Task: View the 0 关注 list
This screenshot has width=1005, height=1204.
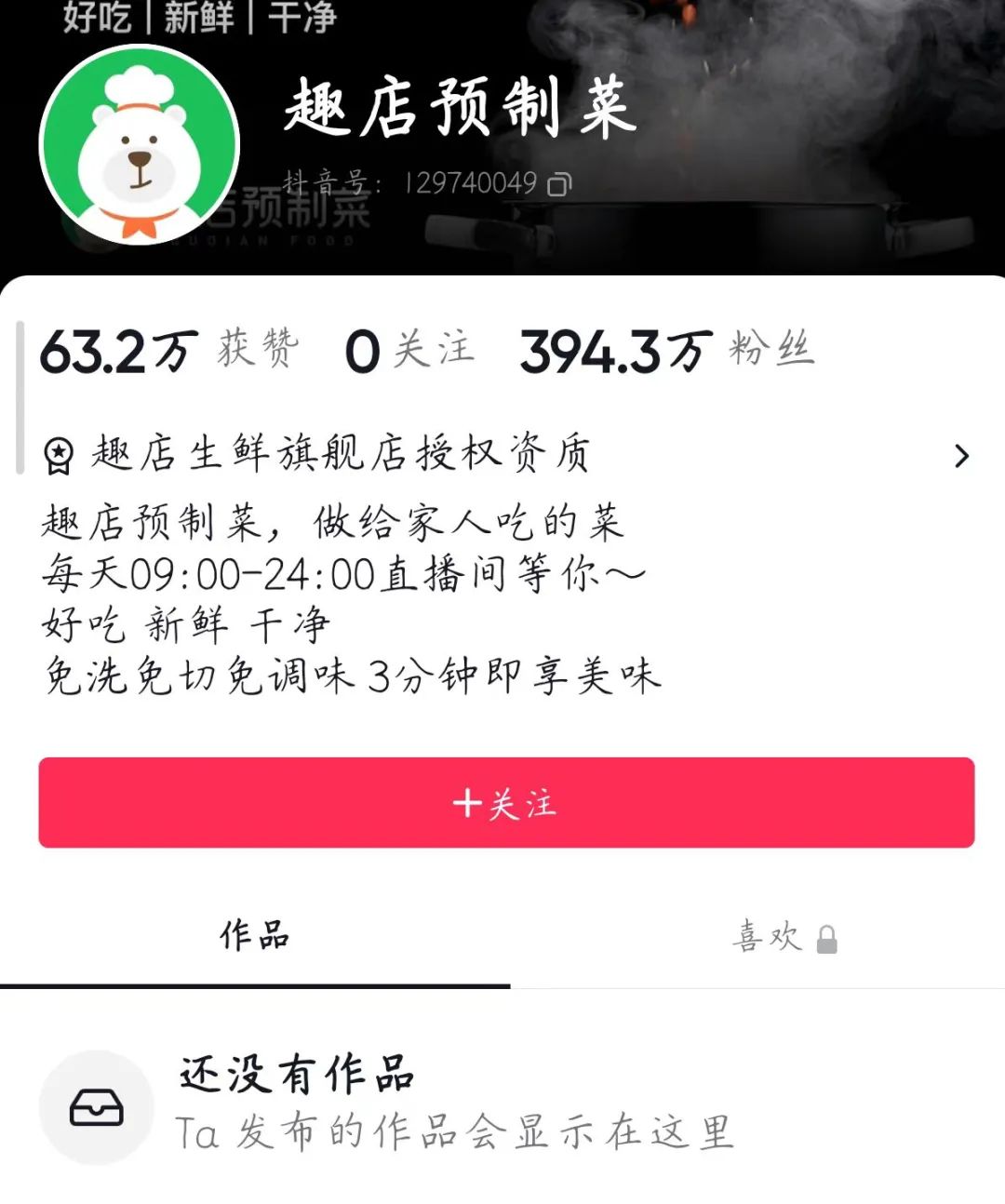Action: [x=409, y=352]
